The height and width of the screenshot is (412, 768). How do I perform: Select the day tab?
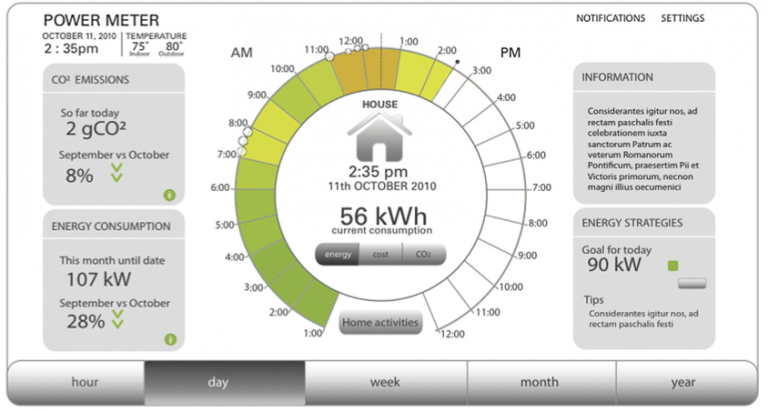(218, 382)
